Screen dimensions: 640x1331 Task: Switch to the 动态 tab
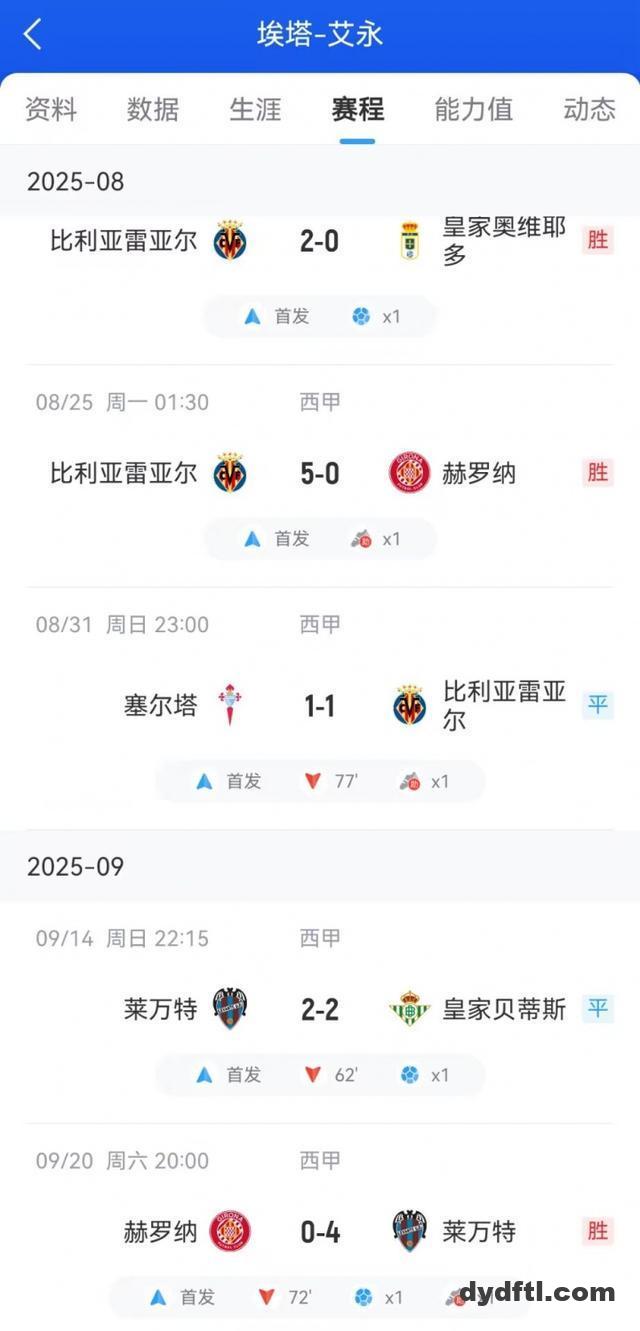(x=588, y=109)
